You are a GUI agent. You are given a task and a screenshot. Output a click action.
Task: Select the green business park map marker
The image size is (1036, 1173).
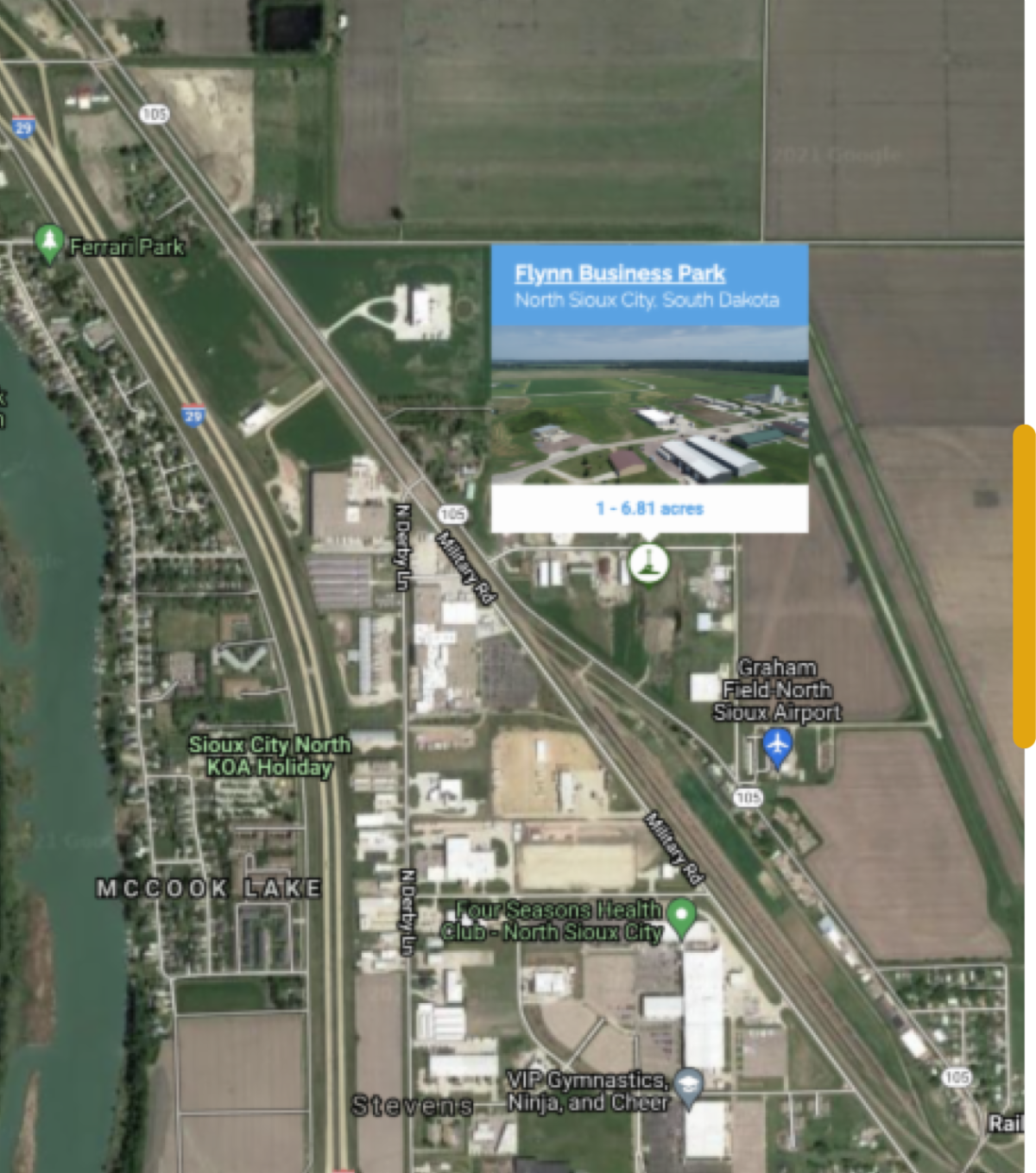point(648,563)
